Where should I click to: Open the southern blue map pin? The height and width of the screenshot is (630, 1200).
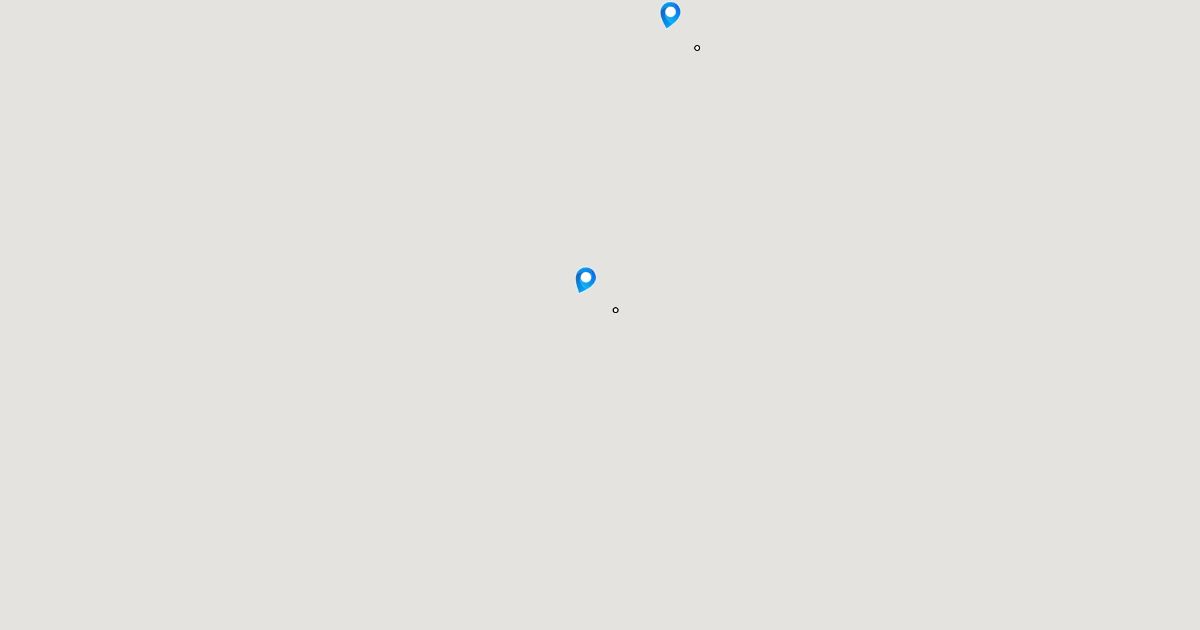tap(586, 280)
